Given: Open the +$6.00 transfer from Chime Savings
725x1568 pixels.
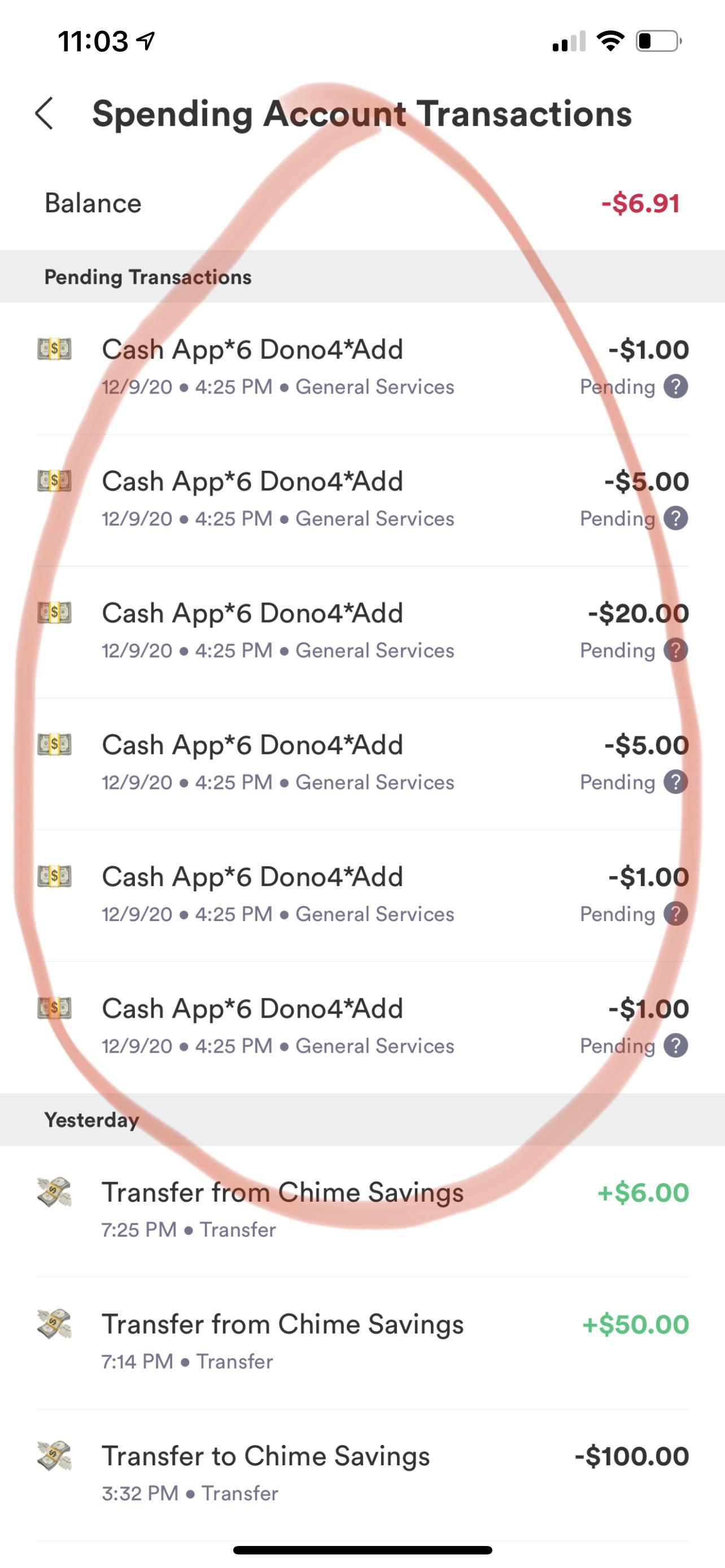Looking at the screenshot, I should [x=362, y=1209].
